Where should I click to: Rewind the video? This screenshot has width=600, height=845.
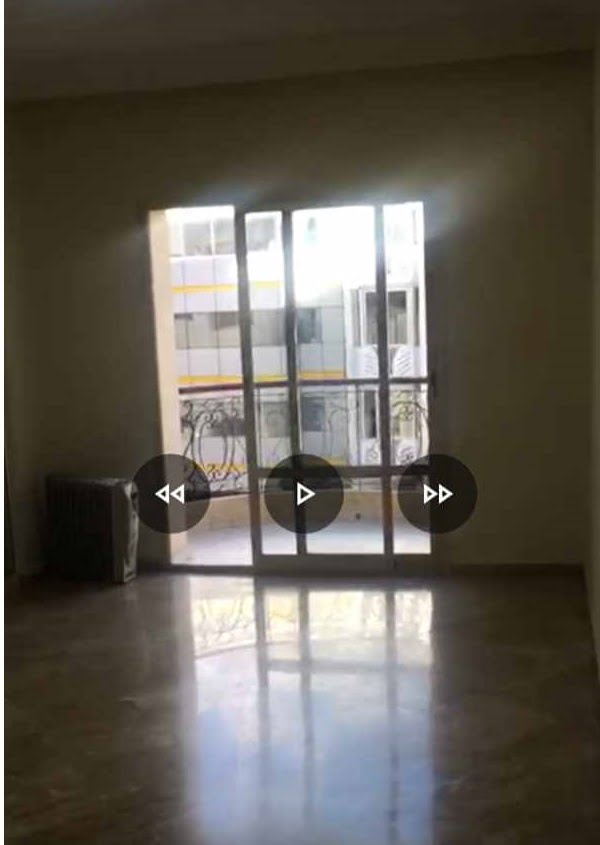pos(171,494)
